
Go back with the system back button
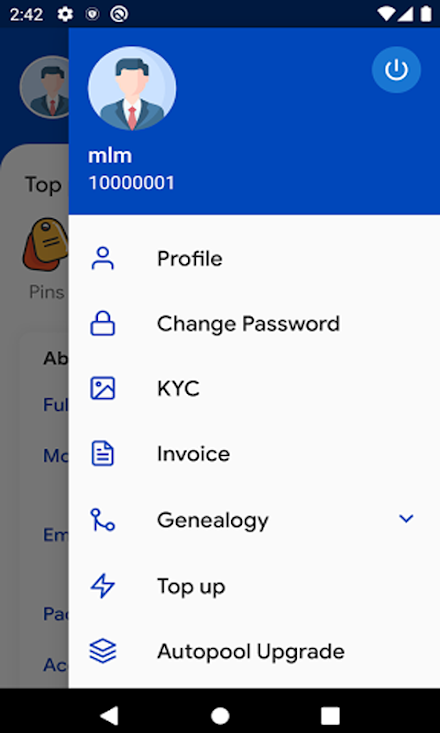109,715
